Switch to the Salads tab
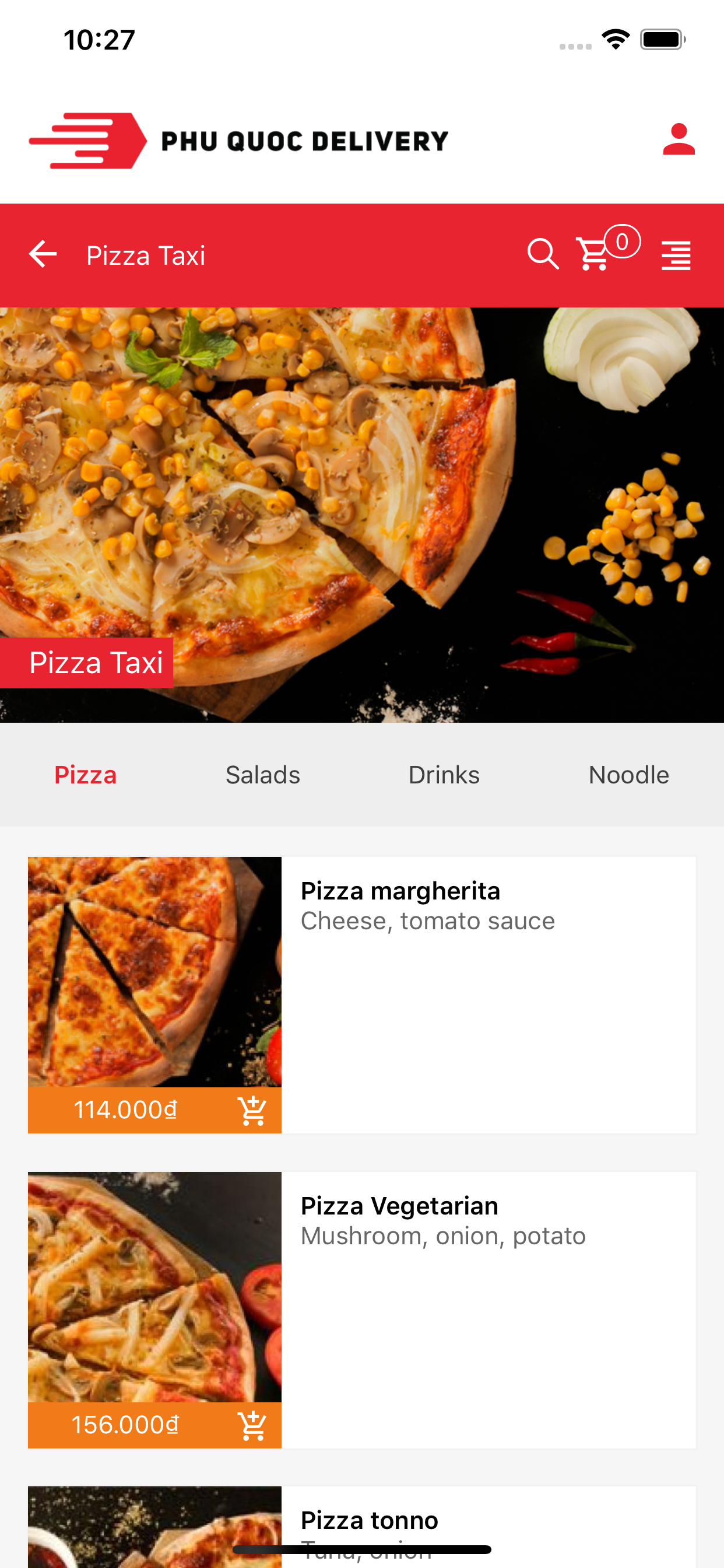This screenshot has height=1568, width=724. 263,775
